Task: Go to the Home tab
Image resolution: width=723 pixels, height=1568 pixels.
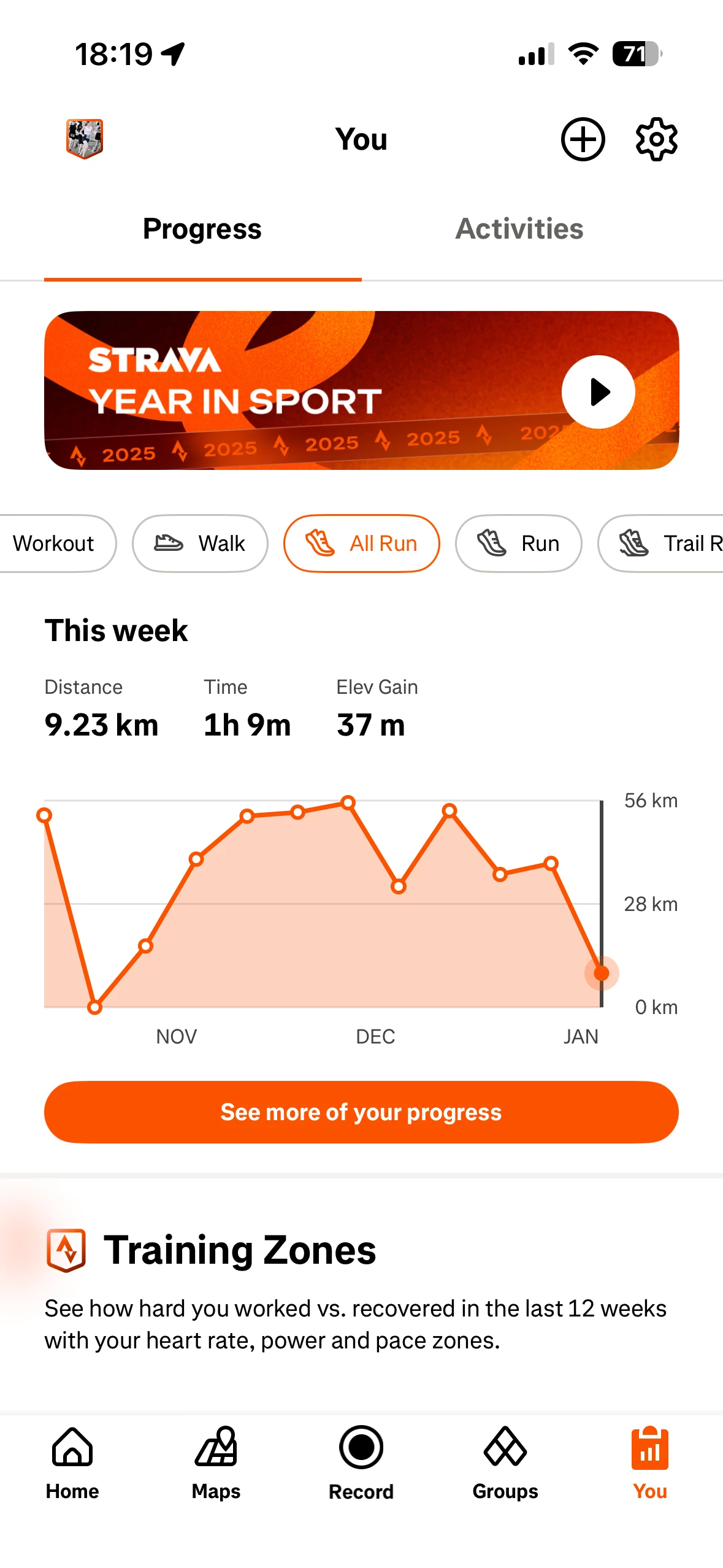Action: pos(72,1462)
